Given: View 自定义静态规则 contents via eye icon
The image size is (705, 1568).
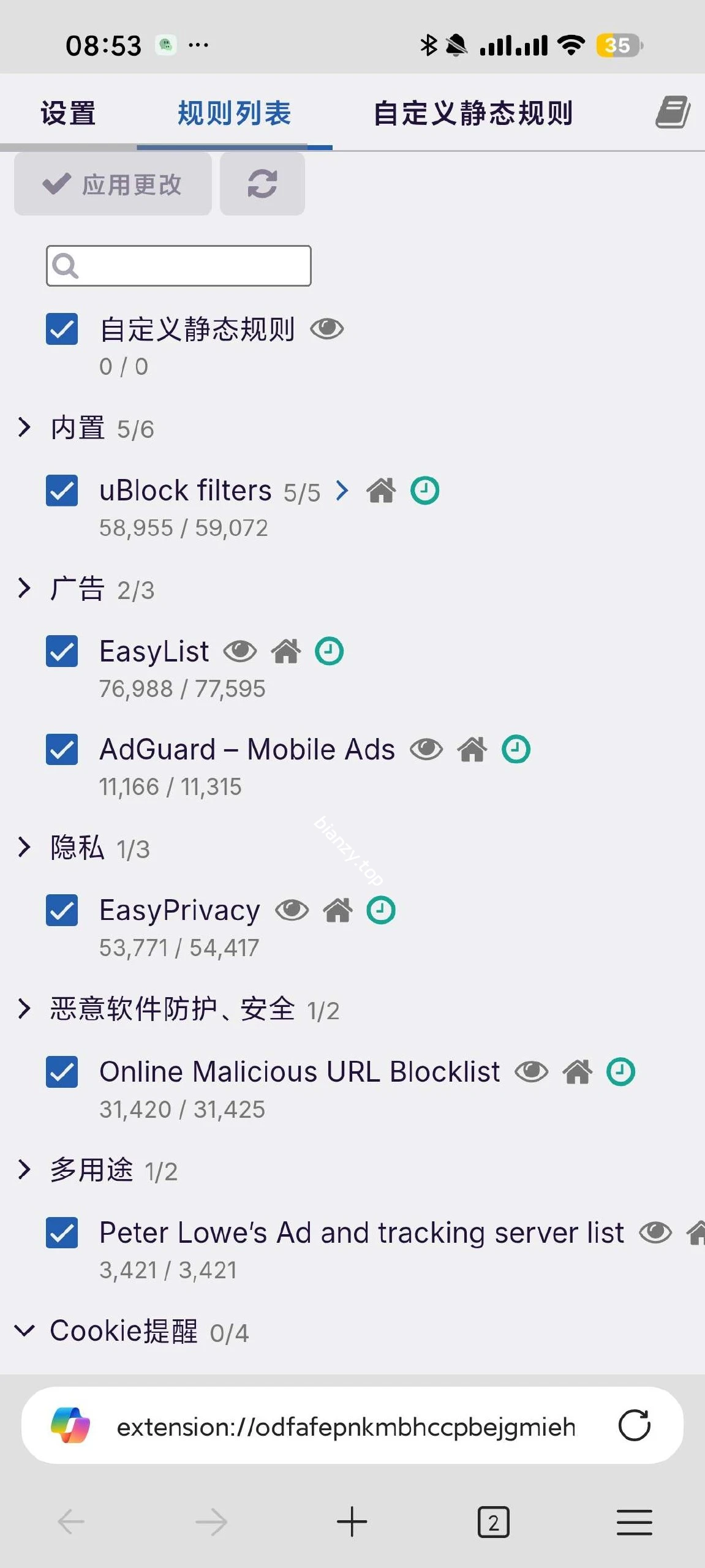Looking at the screenshot, I should click(x=326, y=329).
